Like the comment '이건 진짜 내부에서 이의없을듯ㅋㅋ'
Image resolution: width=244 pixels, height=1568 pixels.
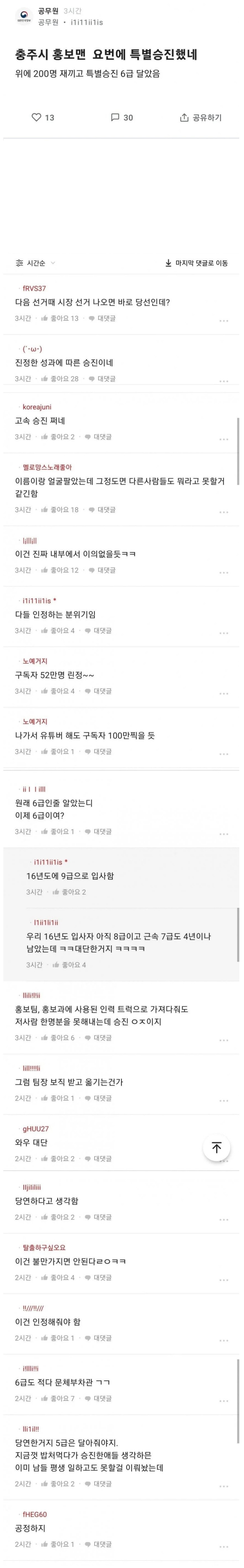pos(60,570)
